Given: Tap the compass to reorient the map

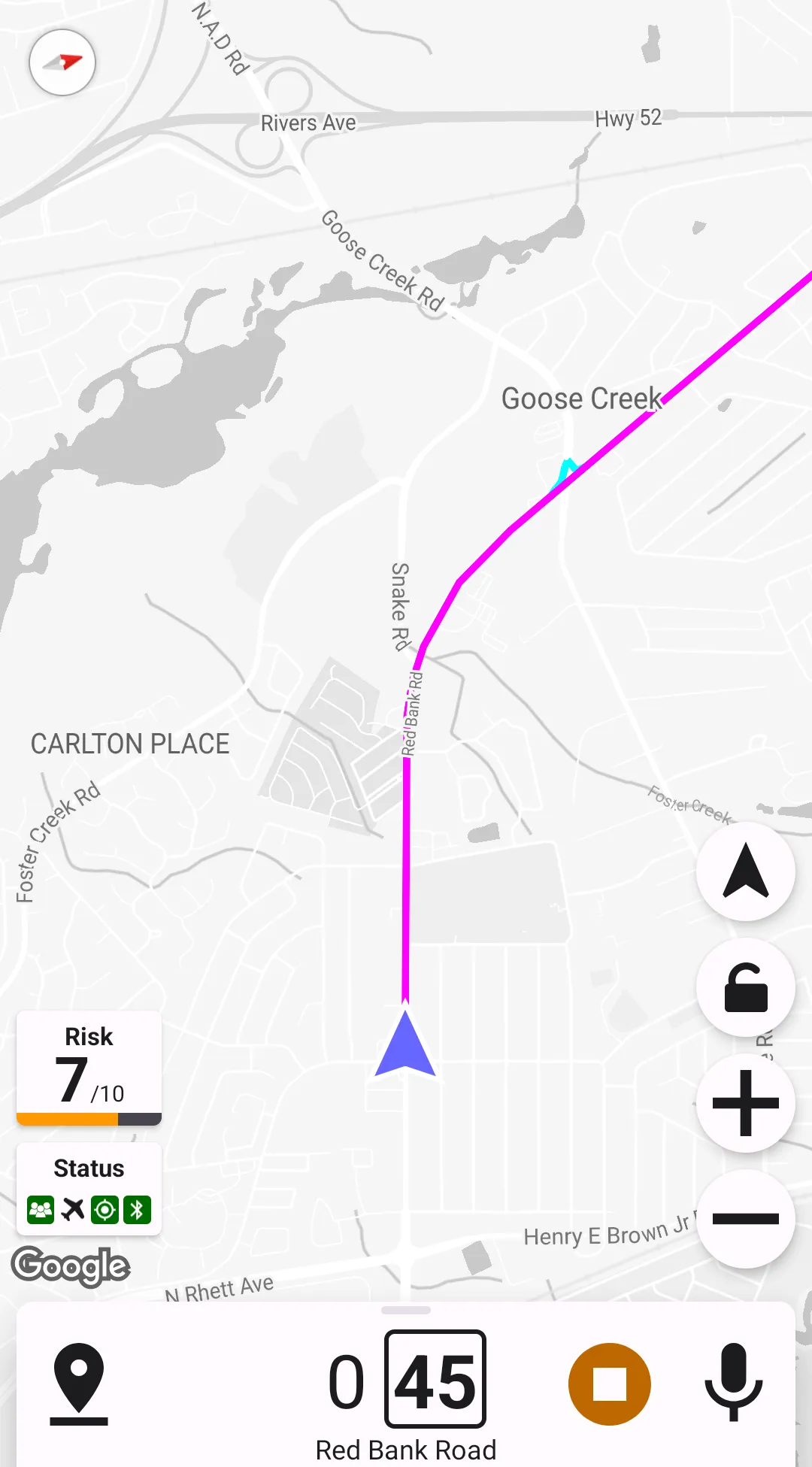Looking at the screenshot, I should [62, 62].
